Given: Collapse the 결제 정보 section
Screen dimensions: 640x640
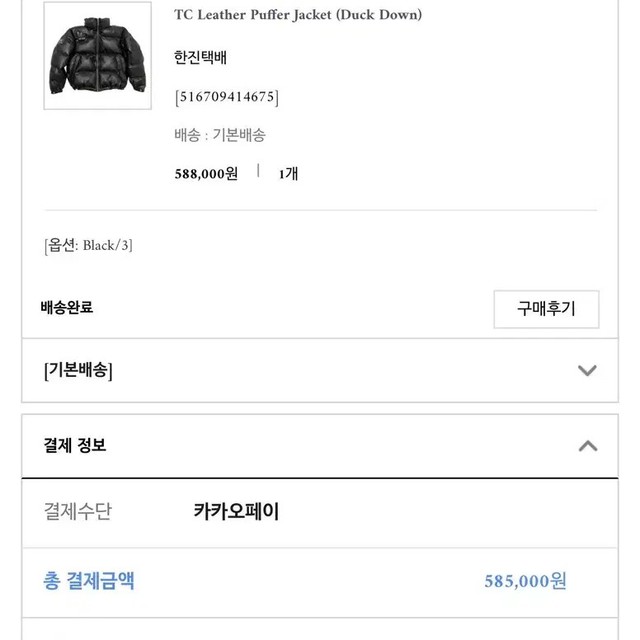Looking at the screenshot, I should (x=587, y=446).
